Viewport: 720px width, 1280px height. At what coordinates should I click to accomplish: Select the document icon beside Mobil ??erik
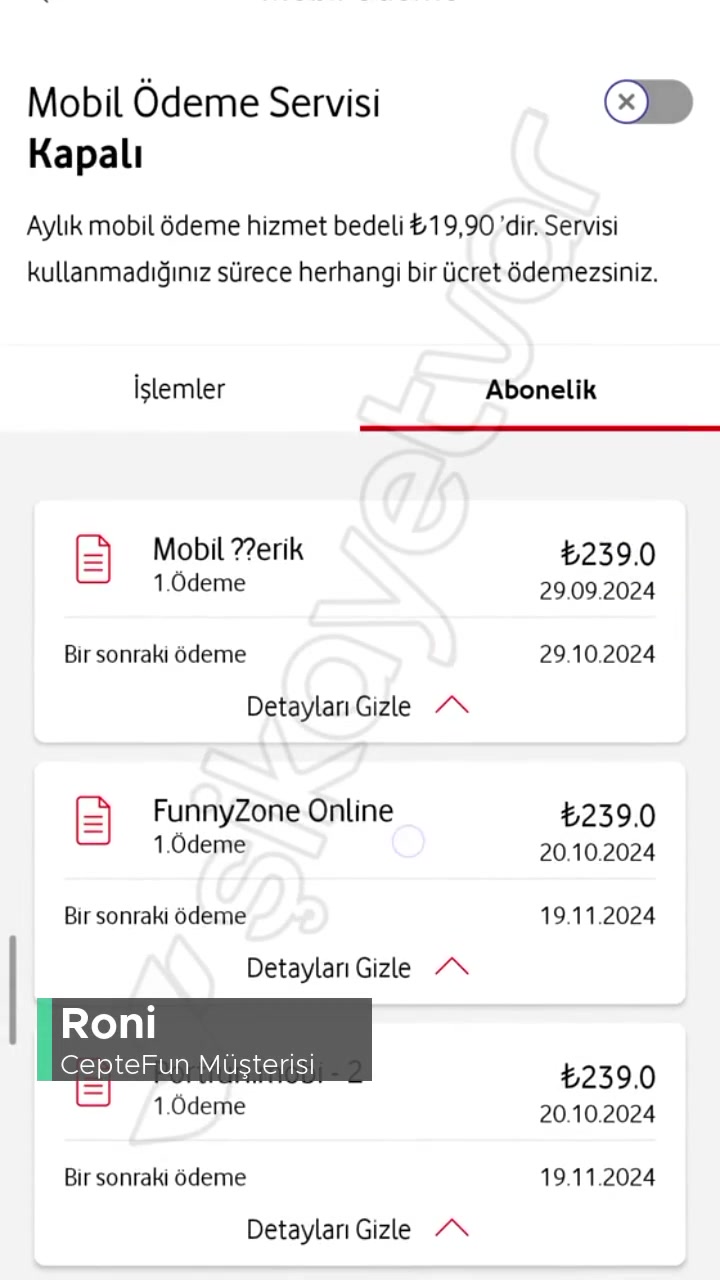(93, 558)
